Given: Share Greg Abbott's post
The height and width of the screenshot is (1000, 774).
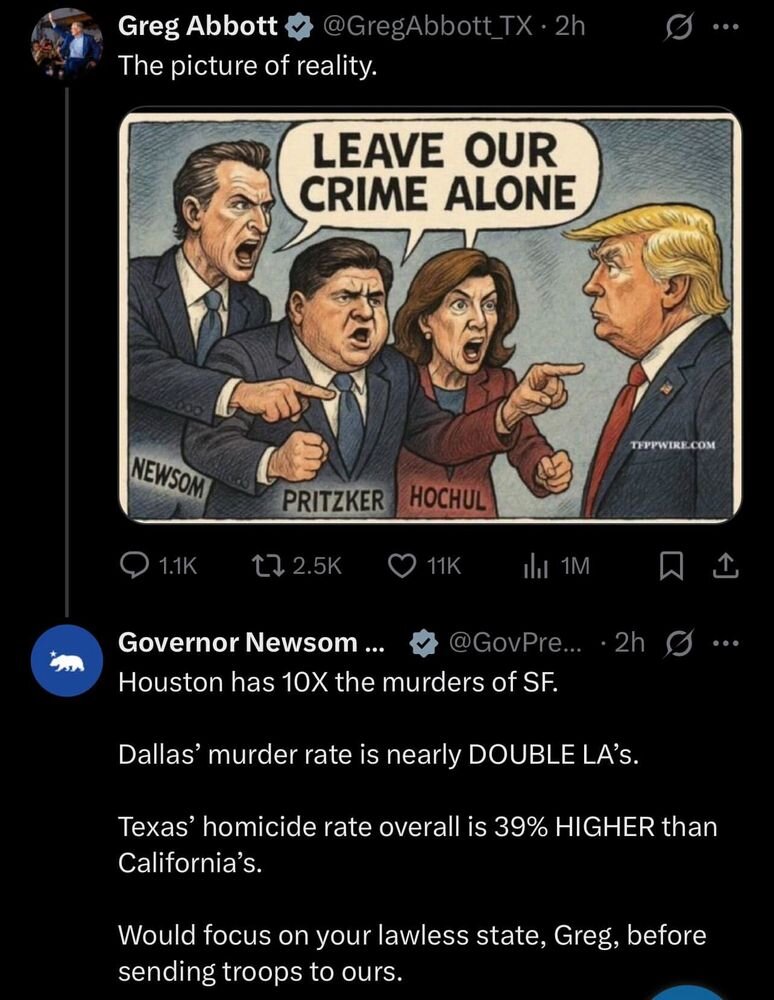Looking at the screenshot, I should point(725,567).
